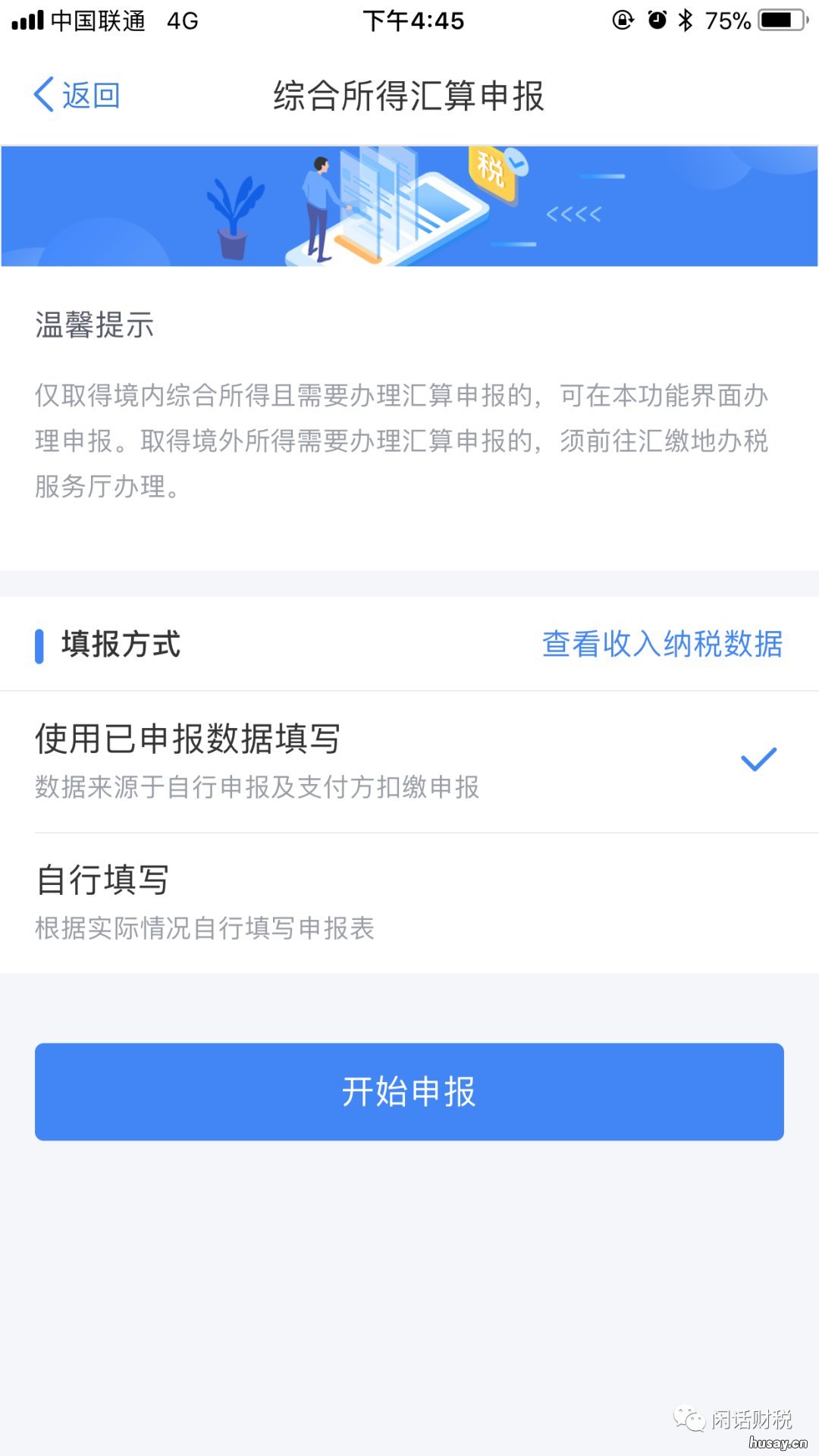Collapse the 填报方式 section

click(x=118, y=645)
